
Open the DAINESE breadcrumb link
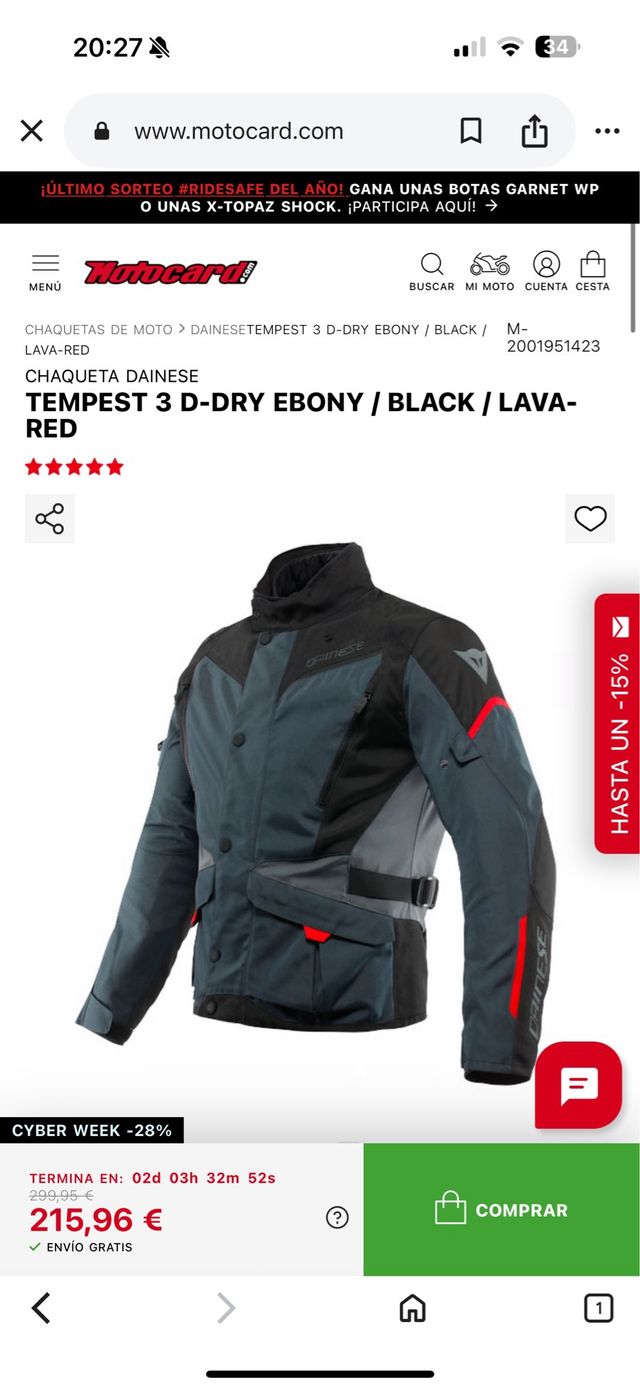pyautogui.click(x=217, y=329)
